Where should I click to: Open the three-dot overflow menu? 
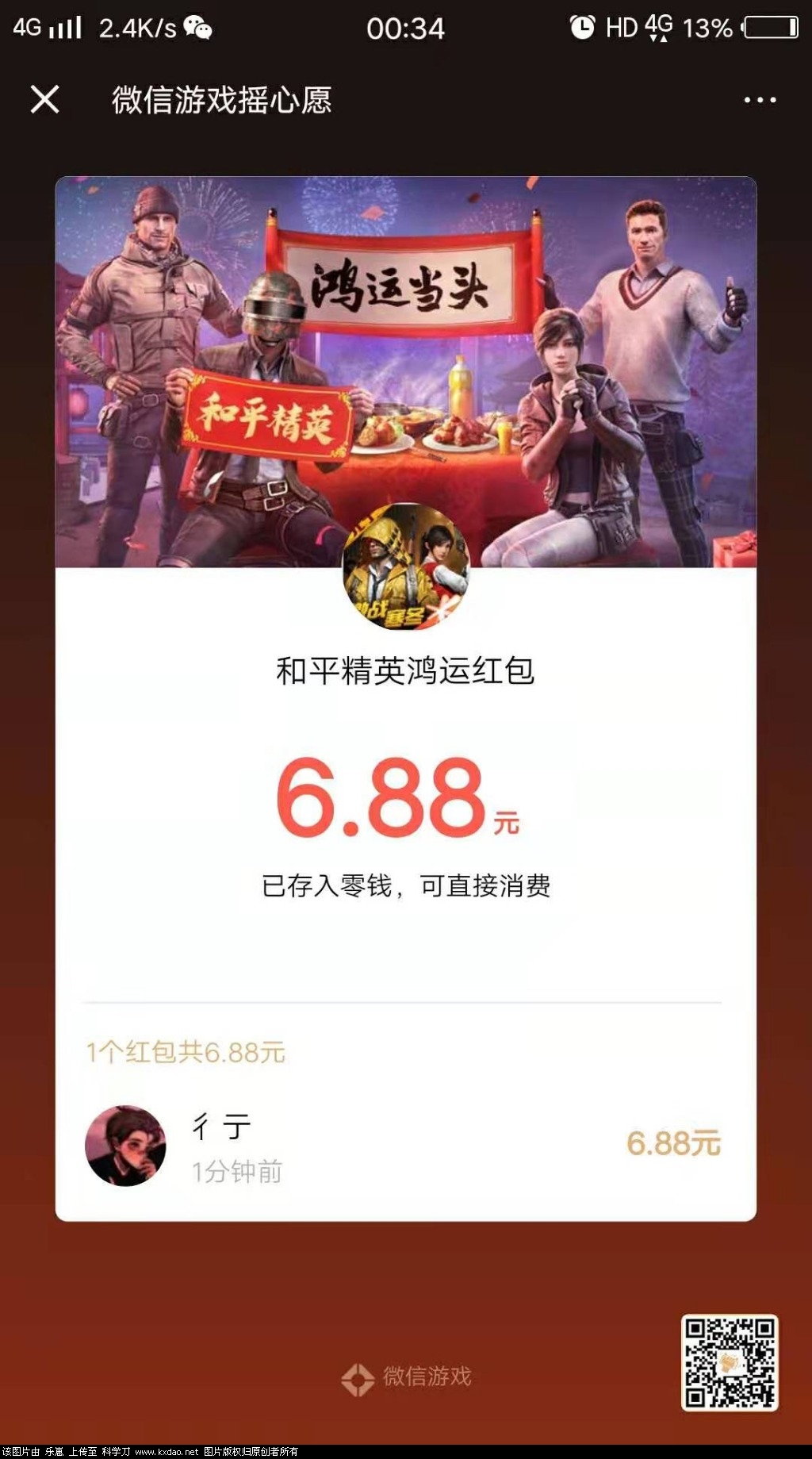pyautogui.click(x=759, y=100)
